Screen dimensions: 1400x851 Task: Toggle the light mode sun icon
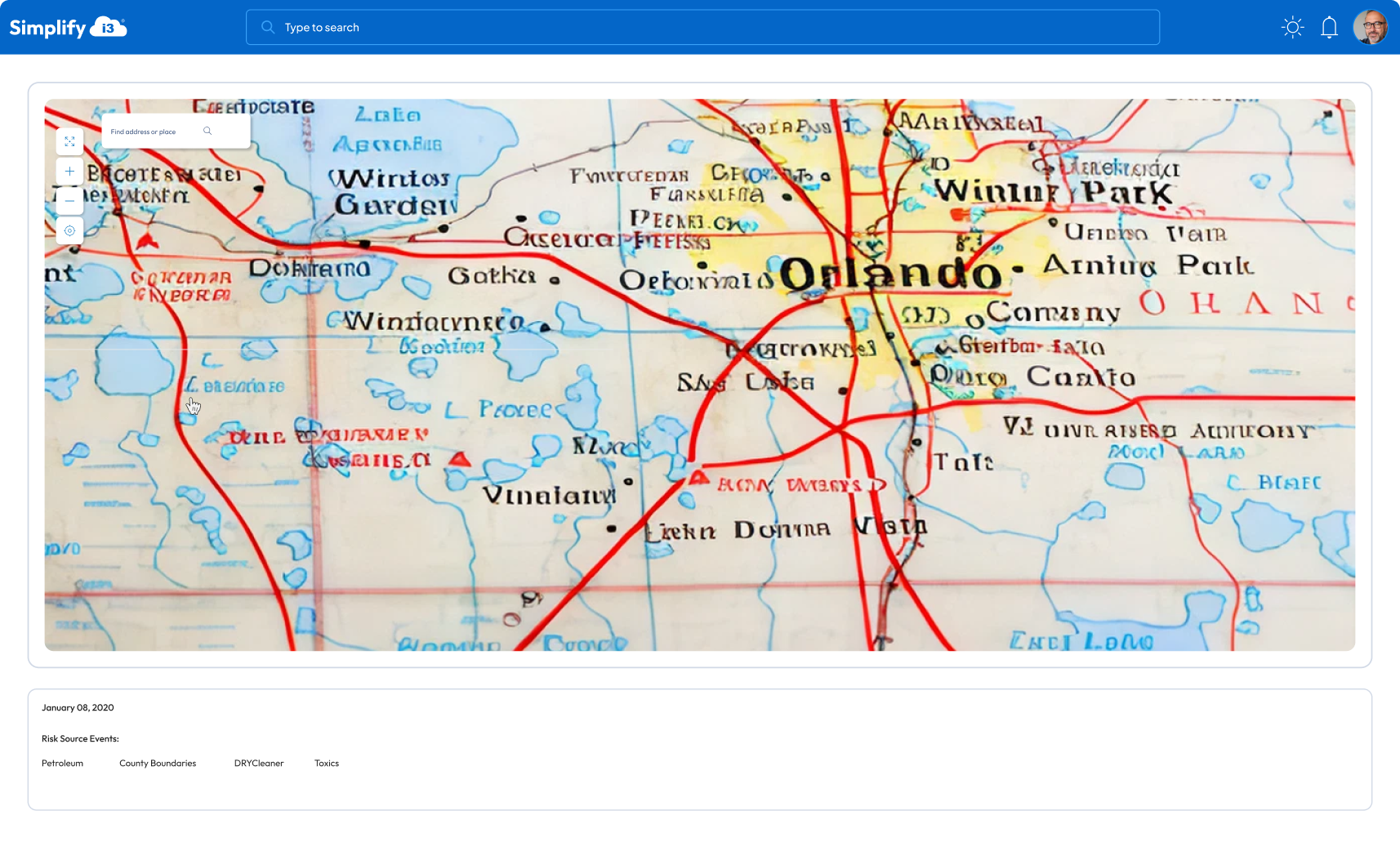pos(1292,28)
